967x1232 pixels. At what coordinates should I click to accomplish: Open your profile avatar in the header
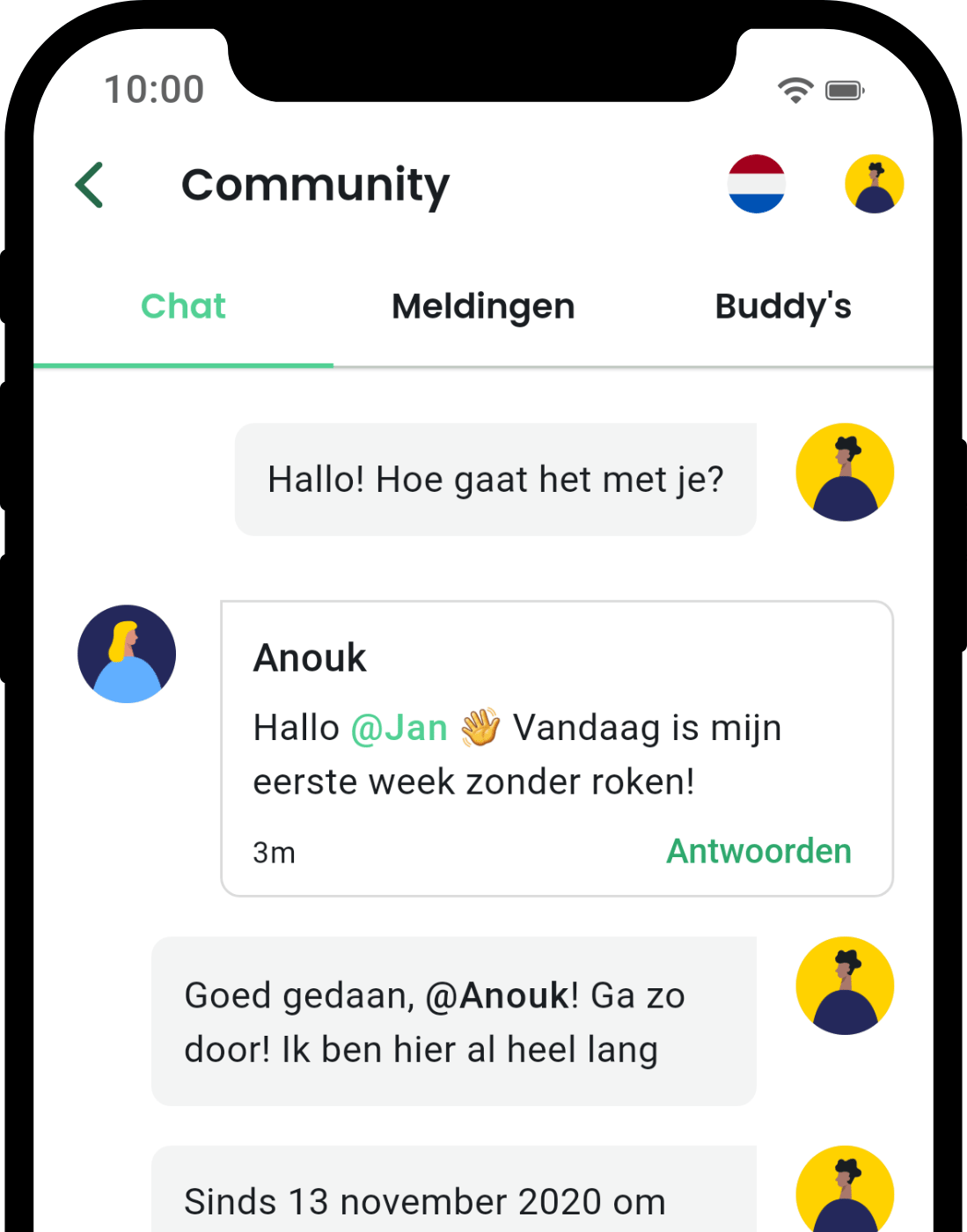point(874,184)
